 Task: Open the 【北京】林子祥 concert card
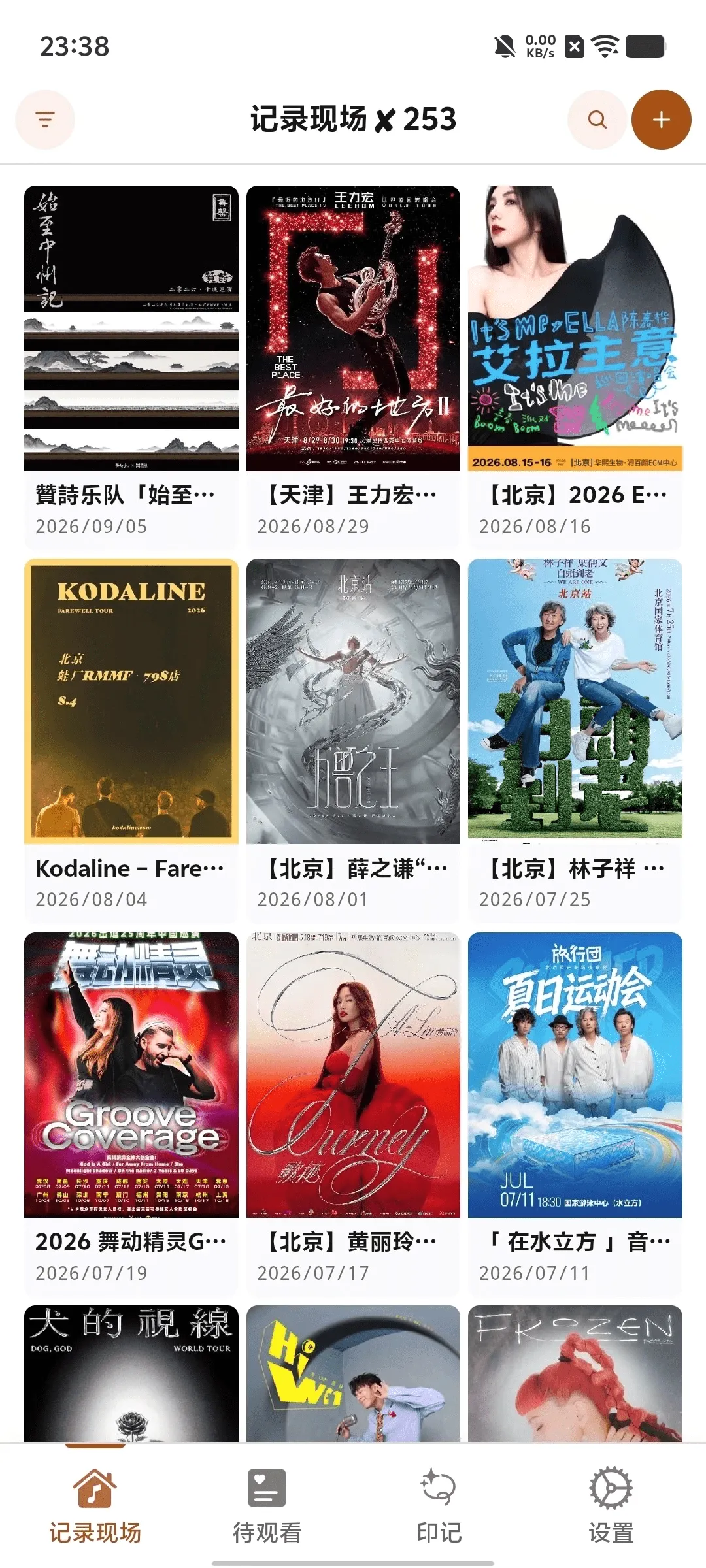pos(575,740)
